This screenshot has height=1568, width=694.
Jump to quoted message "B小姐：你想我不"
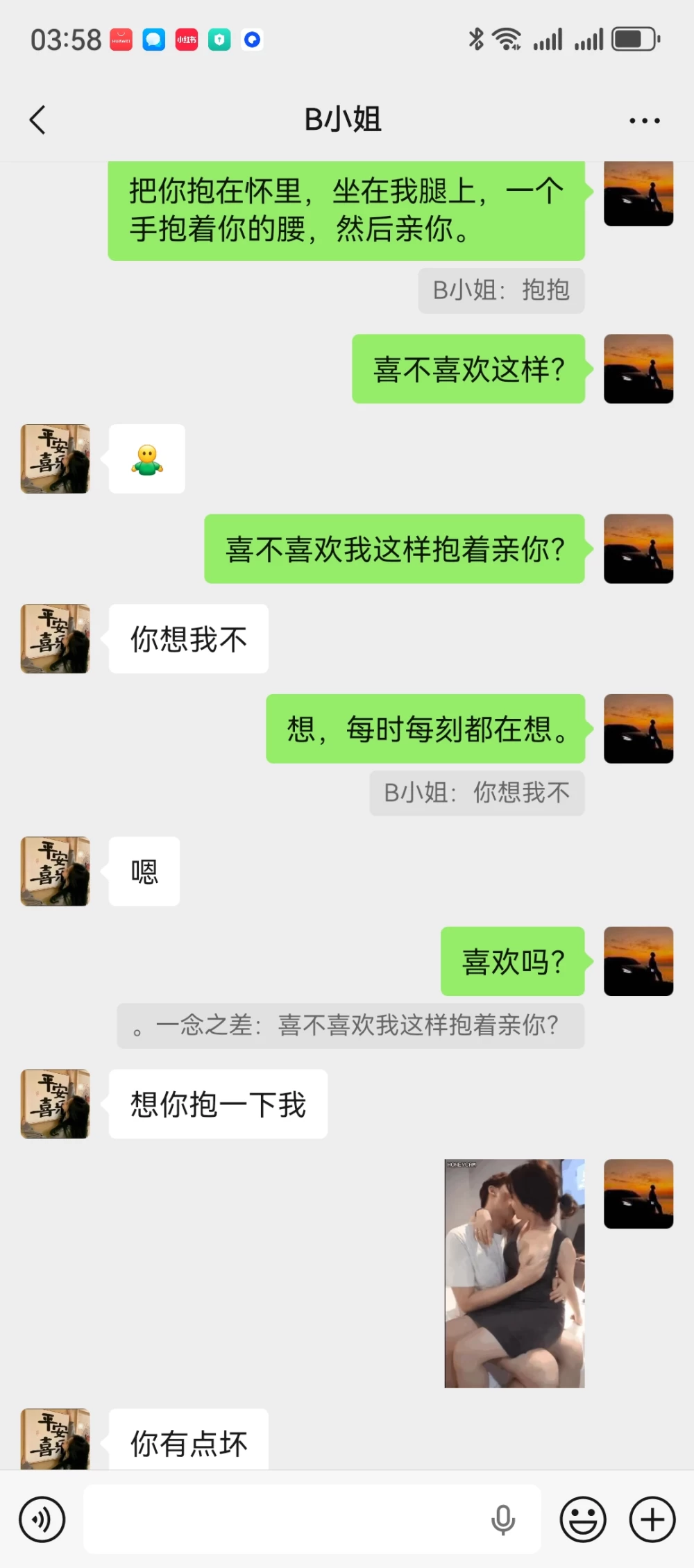click(477, 793)
